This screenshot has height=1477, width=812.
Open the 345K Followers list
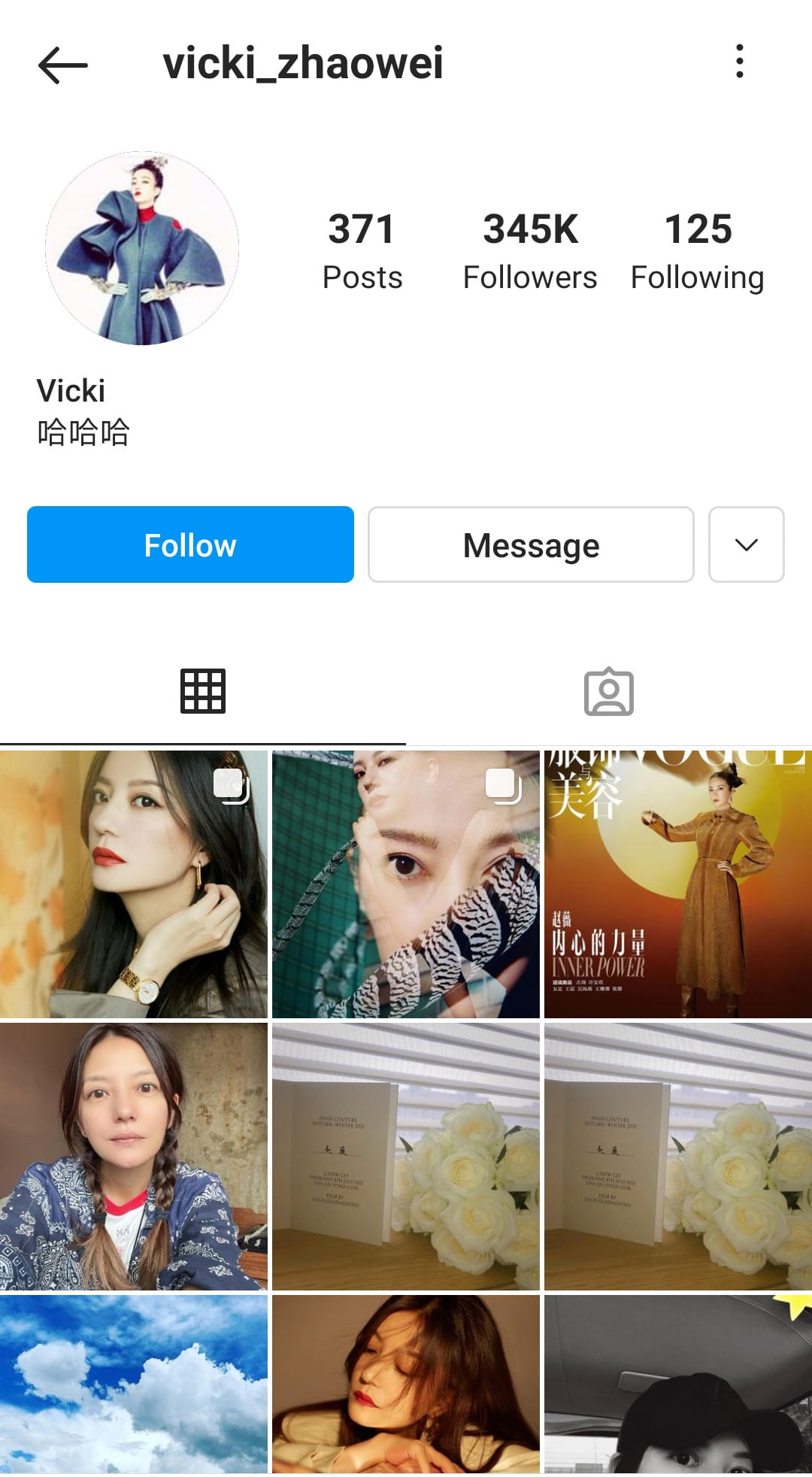point(530,250)
